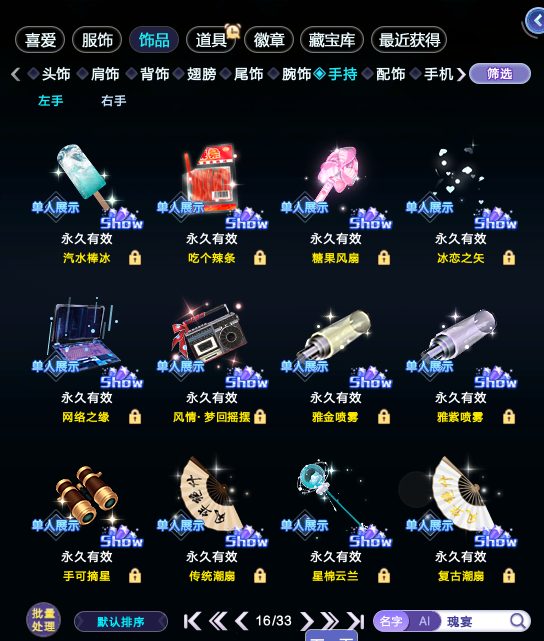Collapse the panel with the back arrow
The height and width of the screenshot is (641, 544).
[x=536, y=20]
